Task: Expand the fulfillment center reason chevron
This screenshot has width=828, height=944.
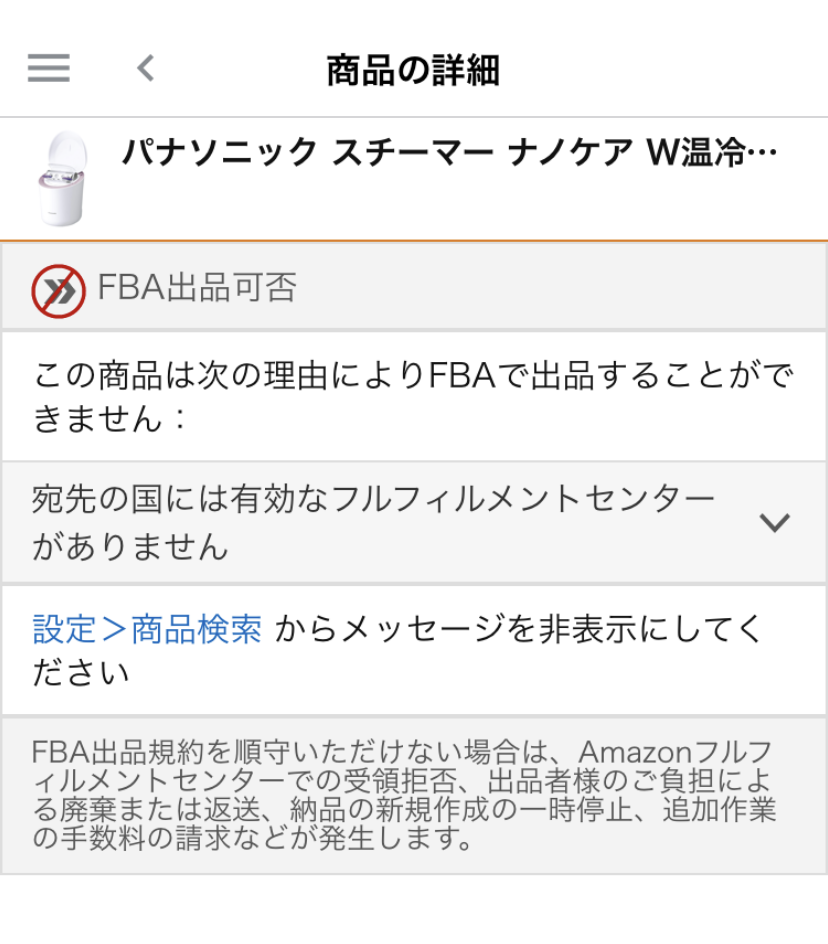Action: [774, 522]
